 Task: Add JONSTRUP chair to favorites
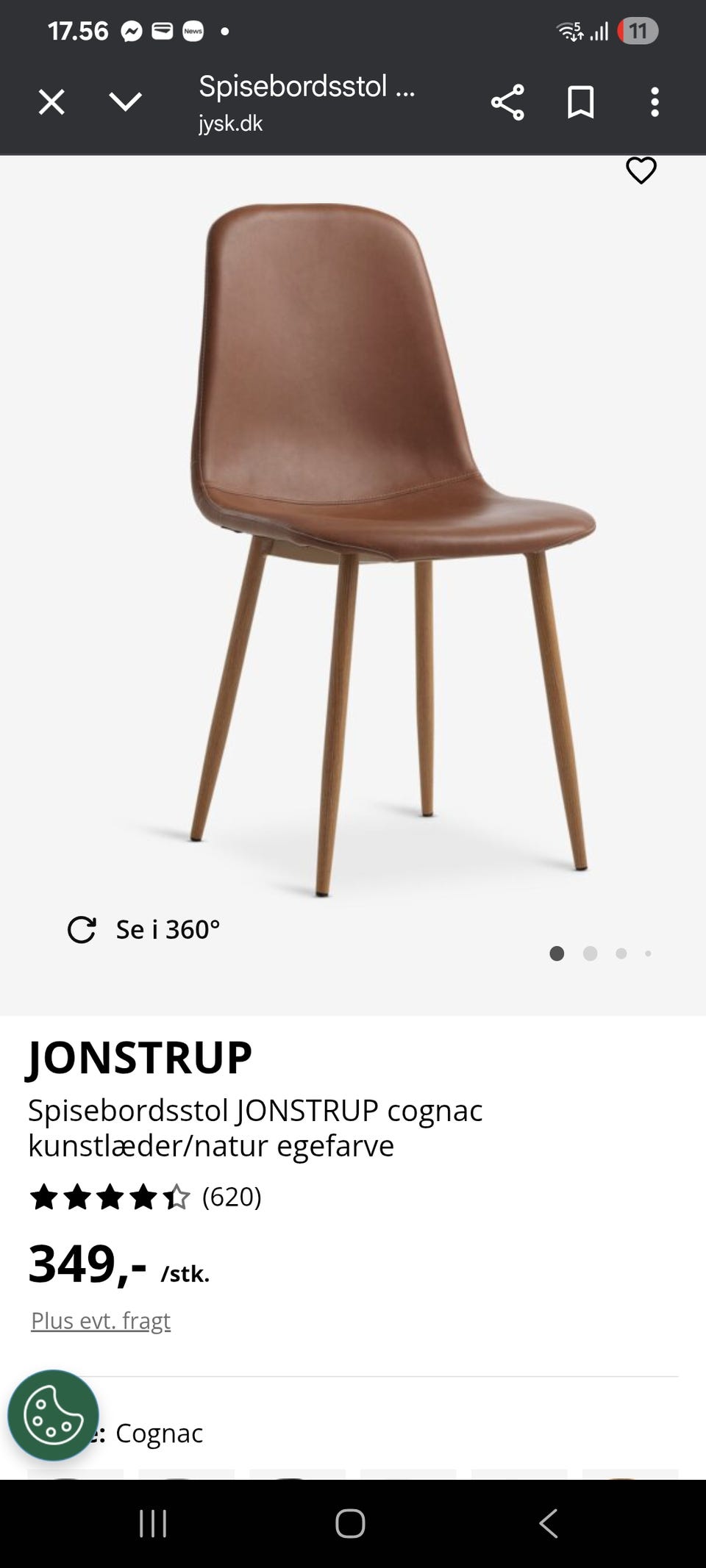pos(641,171)
